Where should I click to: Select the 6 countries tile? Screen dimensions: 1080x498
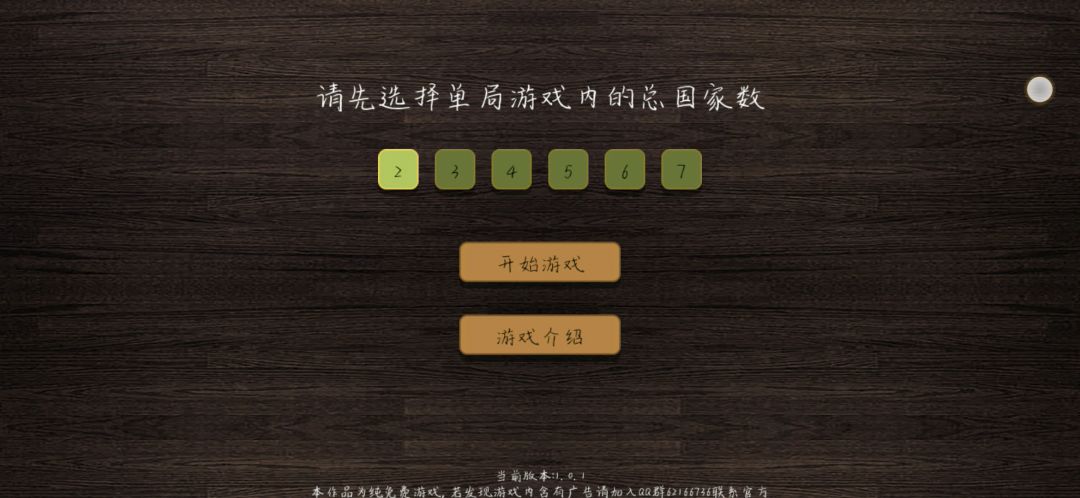pyautogui.click(x=625, y=169)
